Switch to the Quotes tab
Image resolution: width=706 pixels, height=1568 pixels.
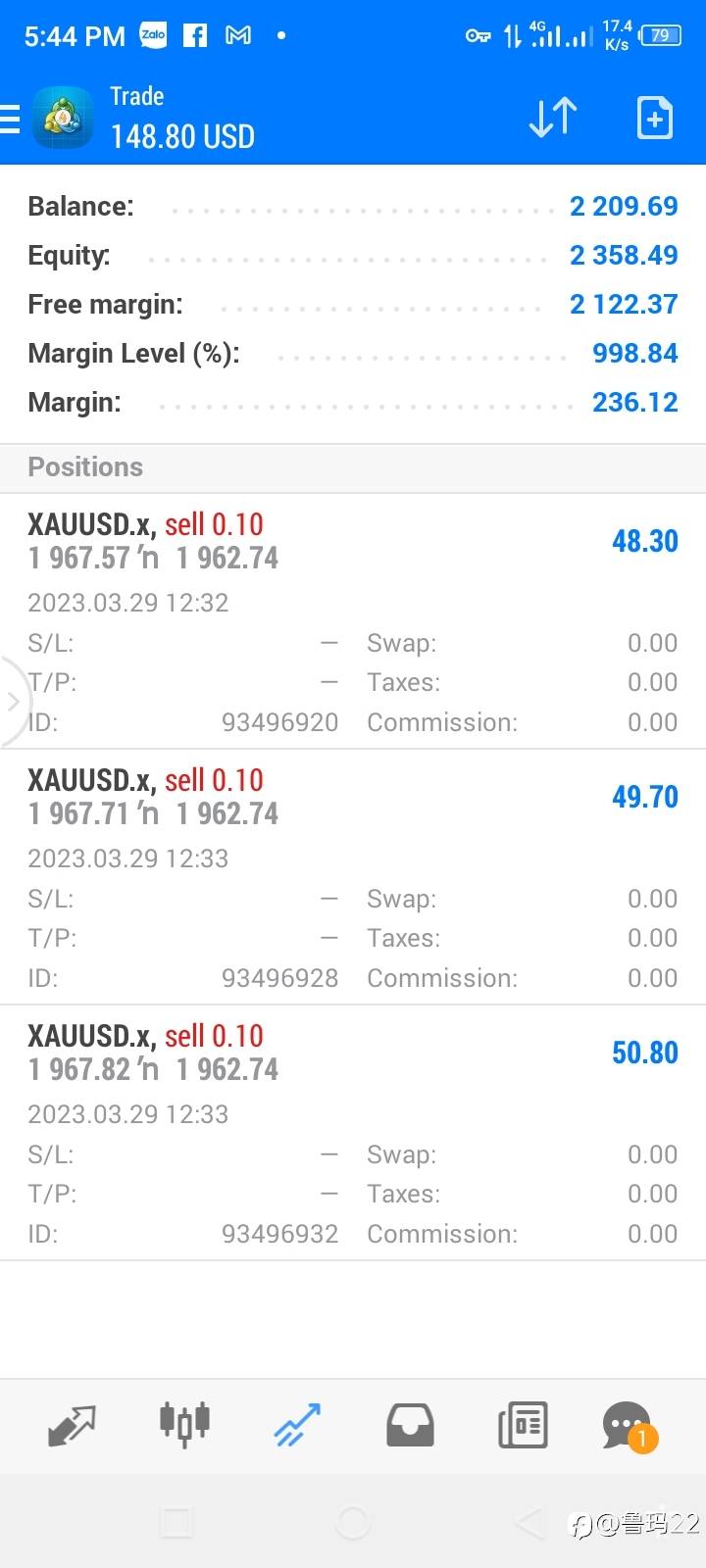click(x=72, y=1426)
